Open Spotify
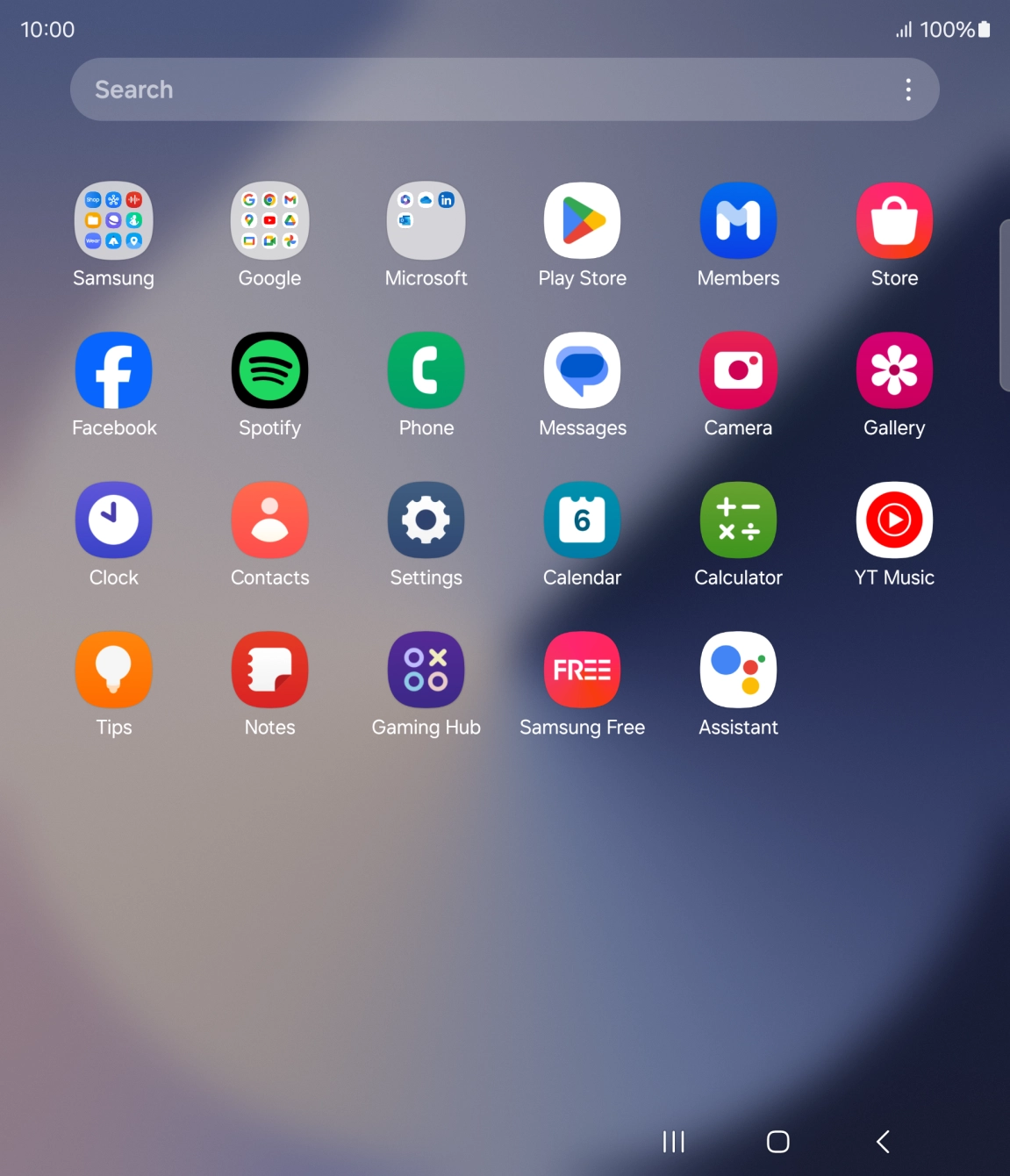1010x1176 pixels. (270, 370)
